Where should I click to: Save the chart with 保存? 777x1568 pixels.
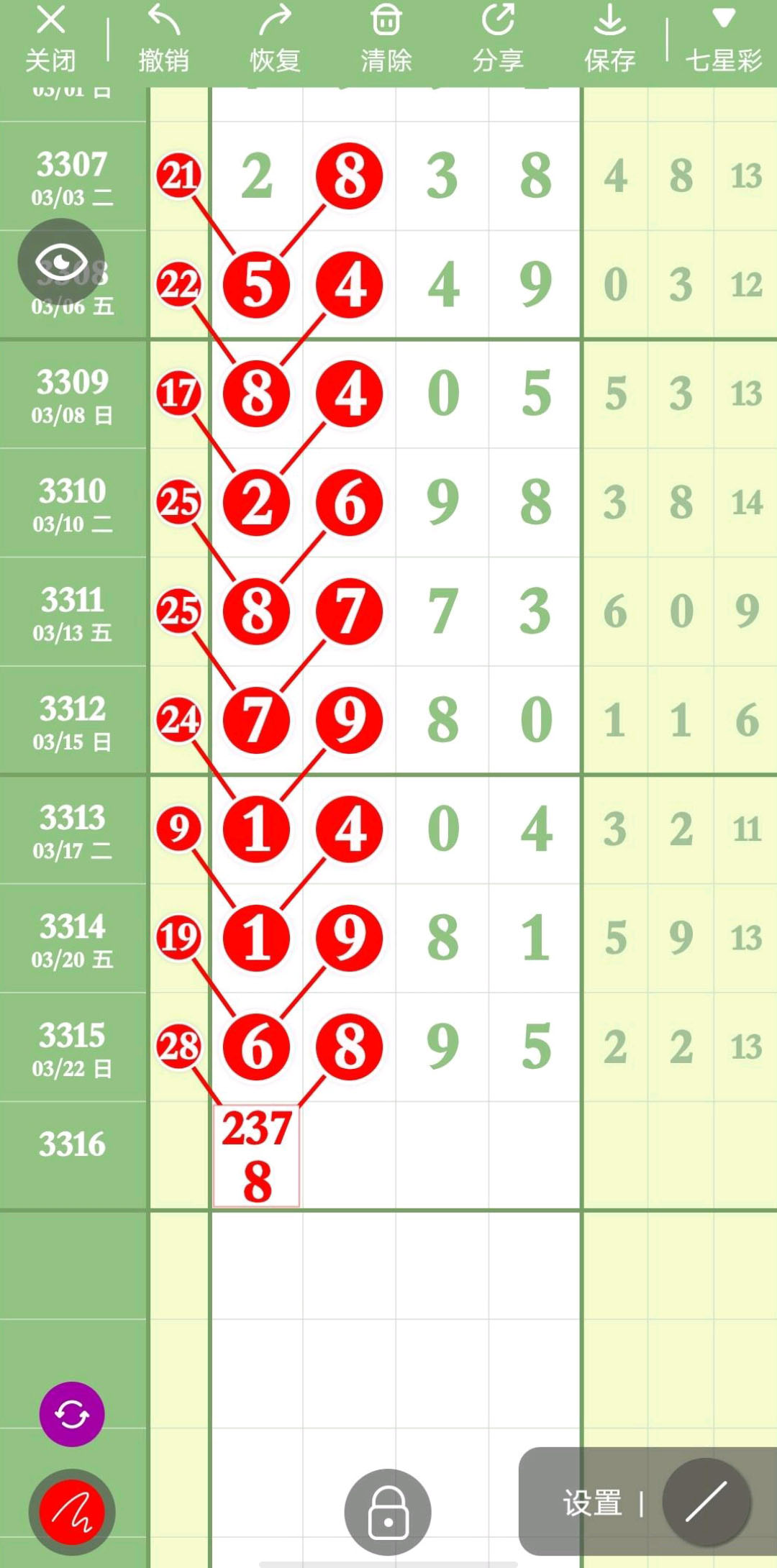point(609,40)
